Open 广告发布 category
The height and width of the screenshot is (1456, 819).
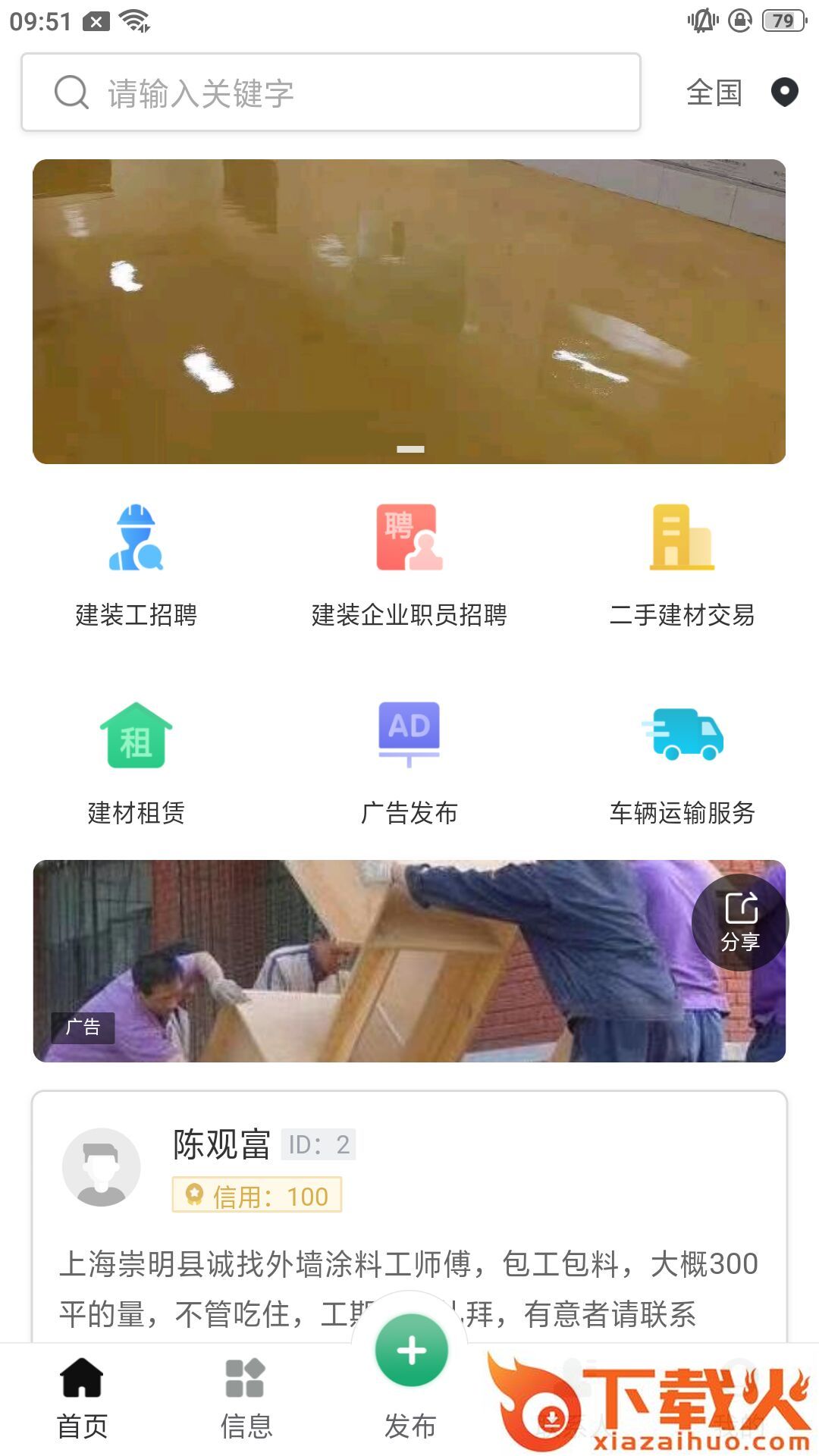click(x=409, y=762)
